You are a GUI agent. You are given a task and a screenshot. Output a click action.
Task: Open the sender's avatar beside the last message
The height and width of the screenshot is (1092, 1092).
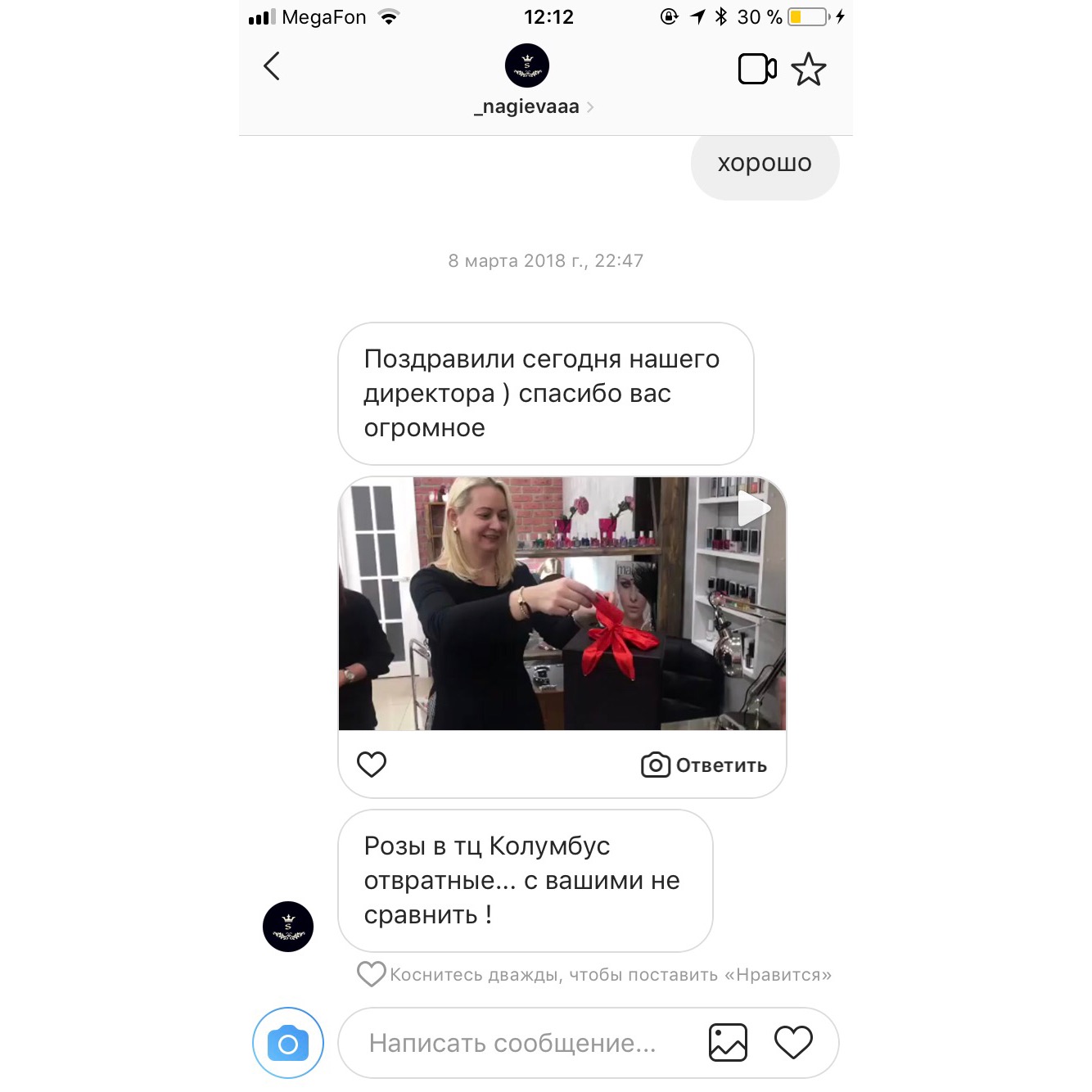[x=288, y=927]
